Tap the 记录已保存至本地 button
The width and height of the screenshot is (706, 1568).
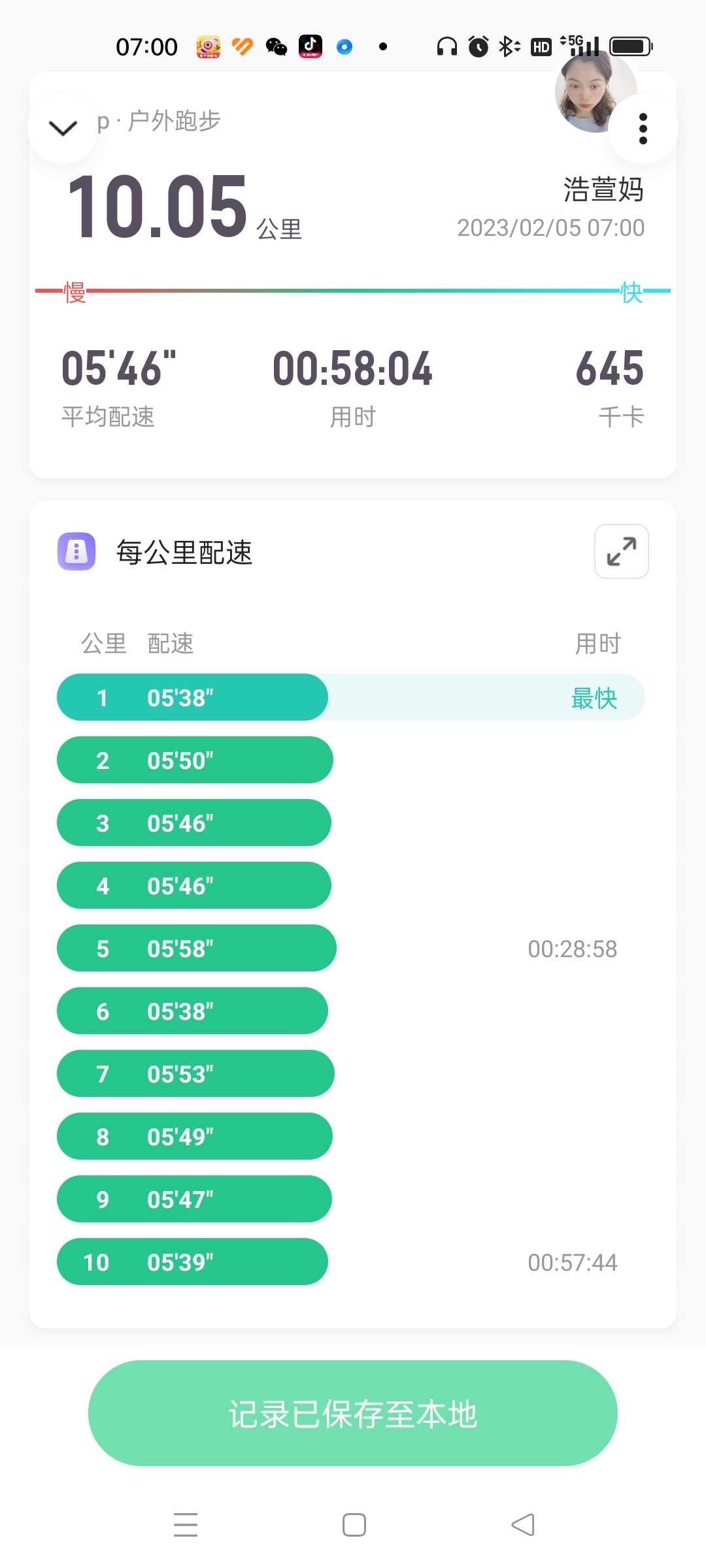coord(353,1413)
